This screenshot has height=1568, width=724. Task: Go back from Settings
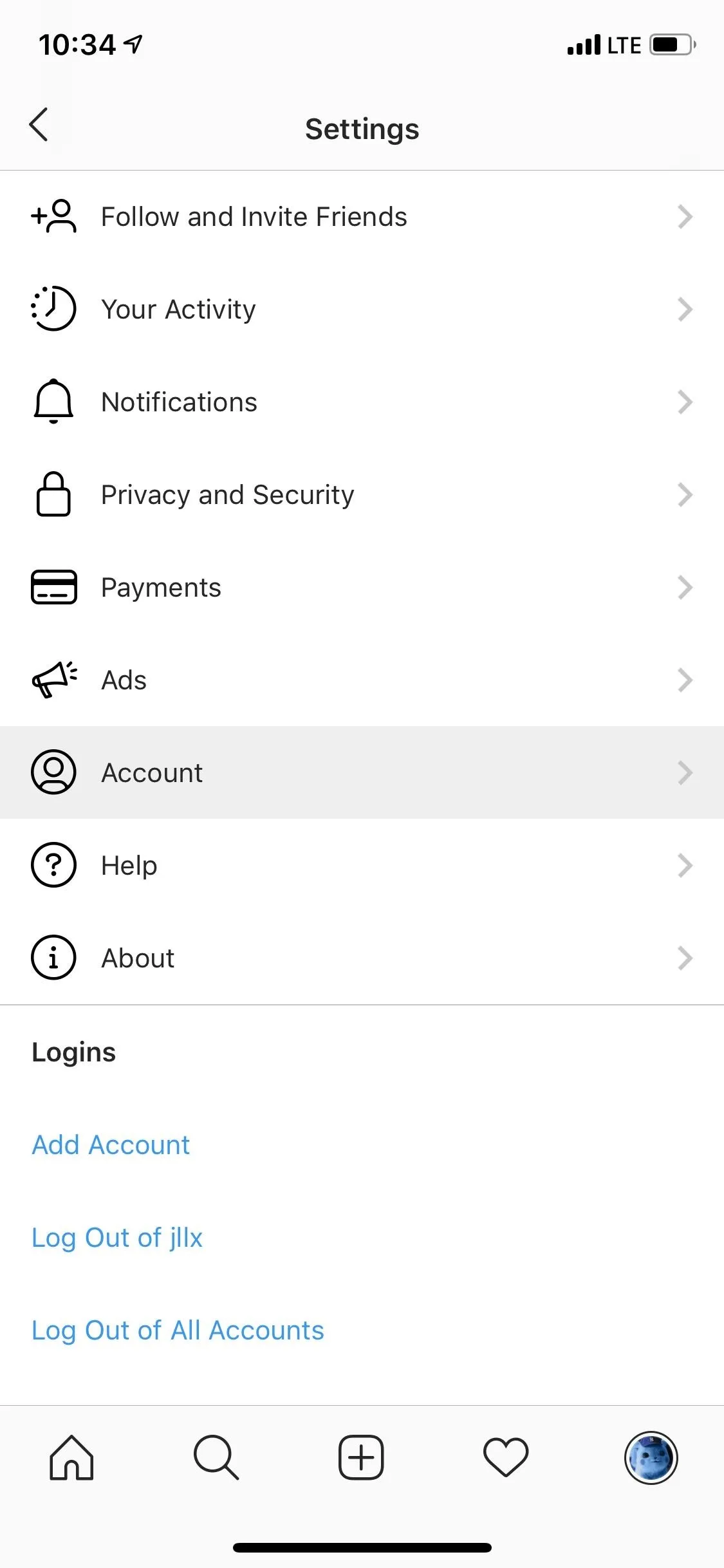click(39, 124)
